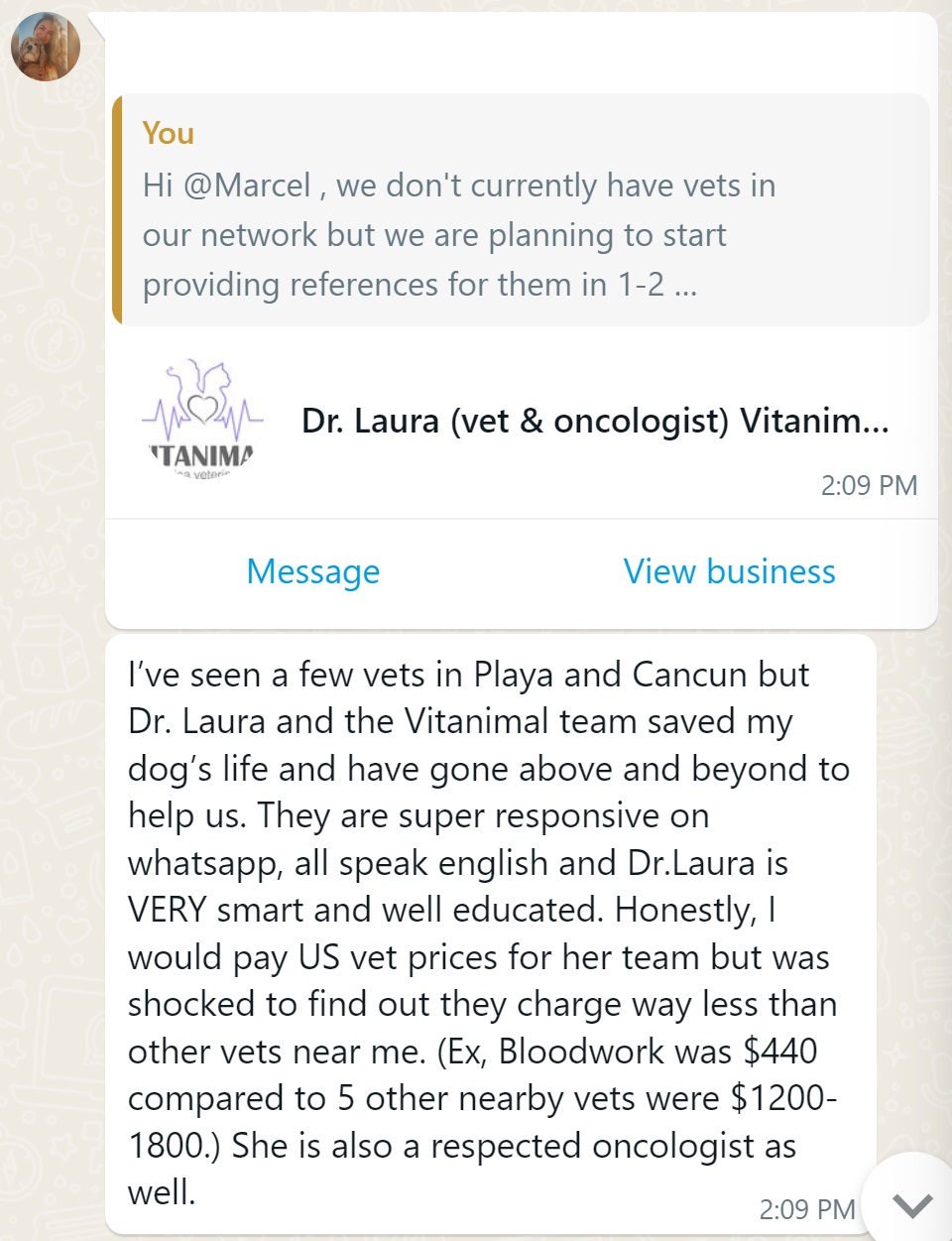Open the Dr. Laura Vitanimal contact card

point(593,421)
